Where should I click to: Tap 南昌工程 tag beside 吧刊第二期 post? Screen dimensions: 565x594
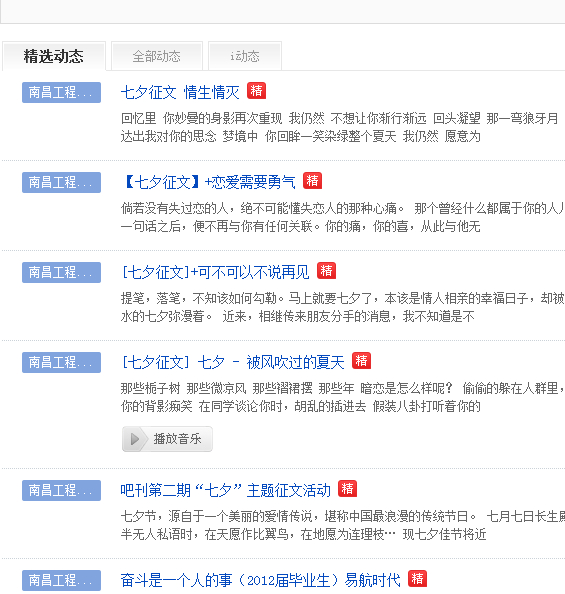pos(61,491)
